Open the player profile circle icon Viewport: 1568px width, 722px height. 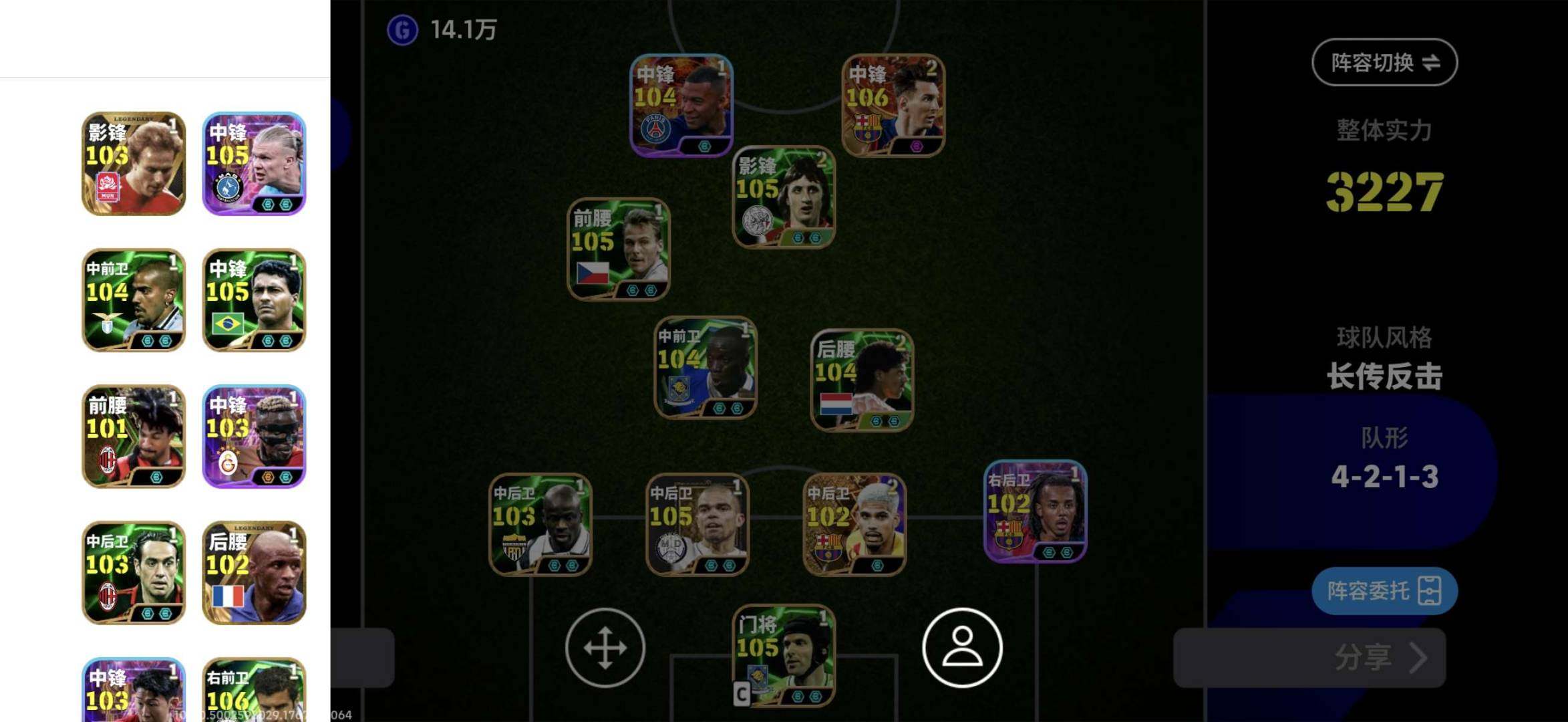962,648
